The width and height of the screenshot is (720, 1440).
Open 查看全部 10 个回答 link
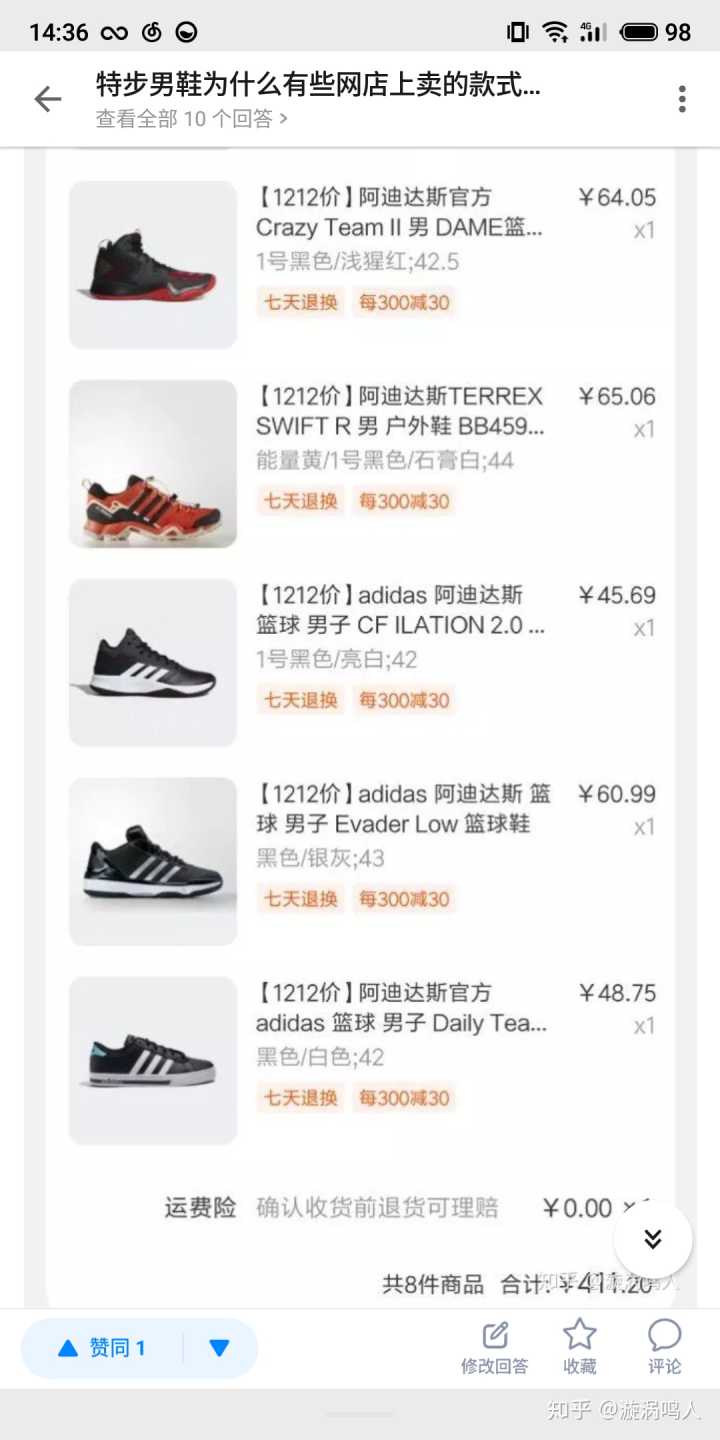[191, 119]
